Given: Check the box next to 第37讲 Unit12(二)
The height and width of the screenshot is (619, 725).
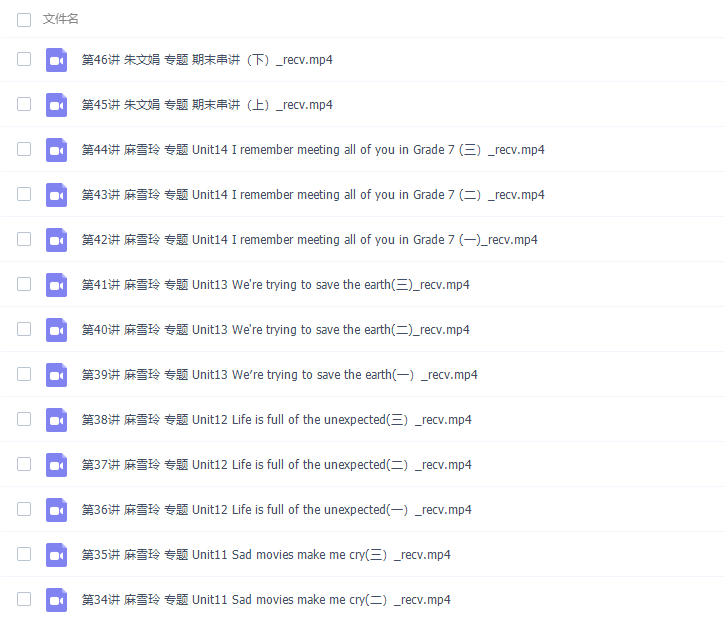Looking at the screenshot, I should 24,464.
